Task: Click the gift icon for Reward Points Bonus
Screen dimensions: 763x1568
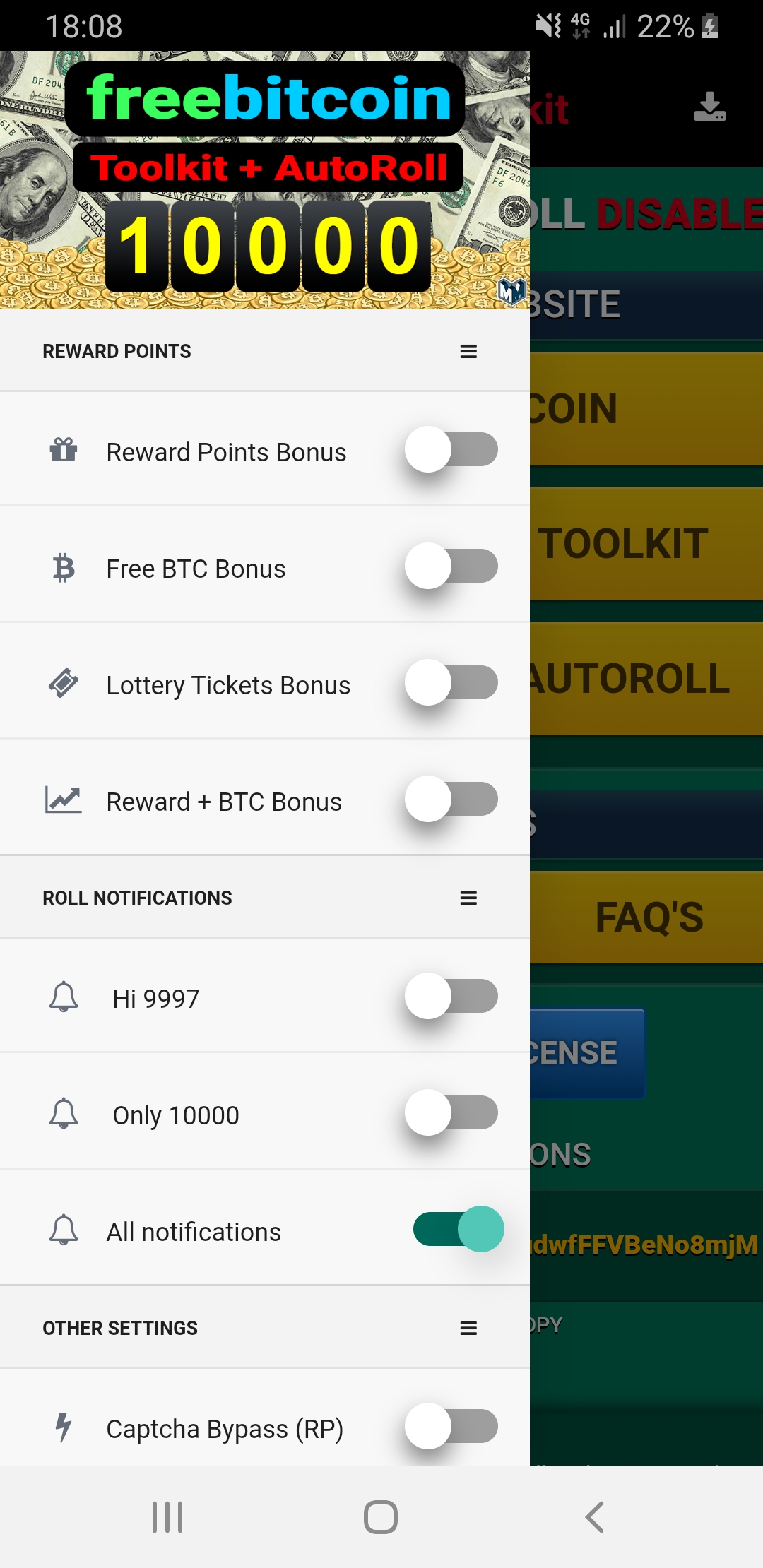Action: [64, 450]
